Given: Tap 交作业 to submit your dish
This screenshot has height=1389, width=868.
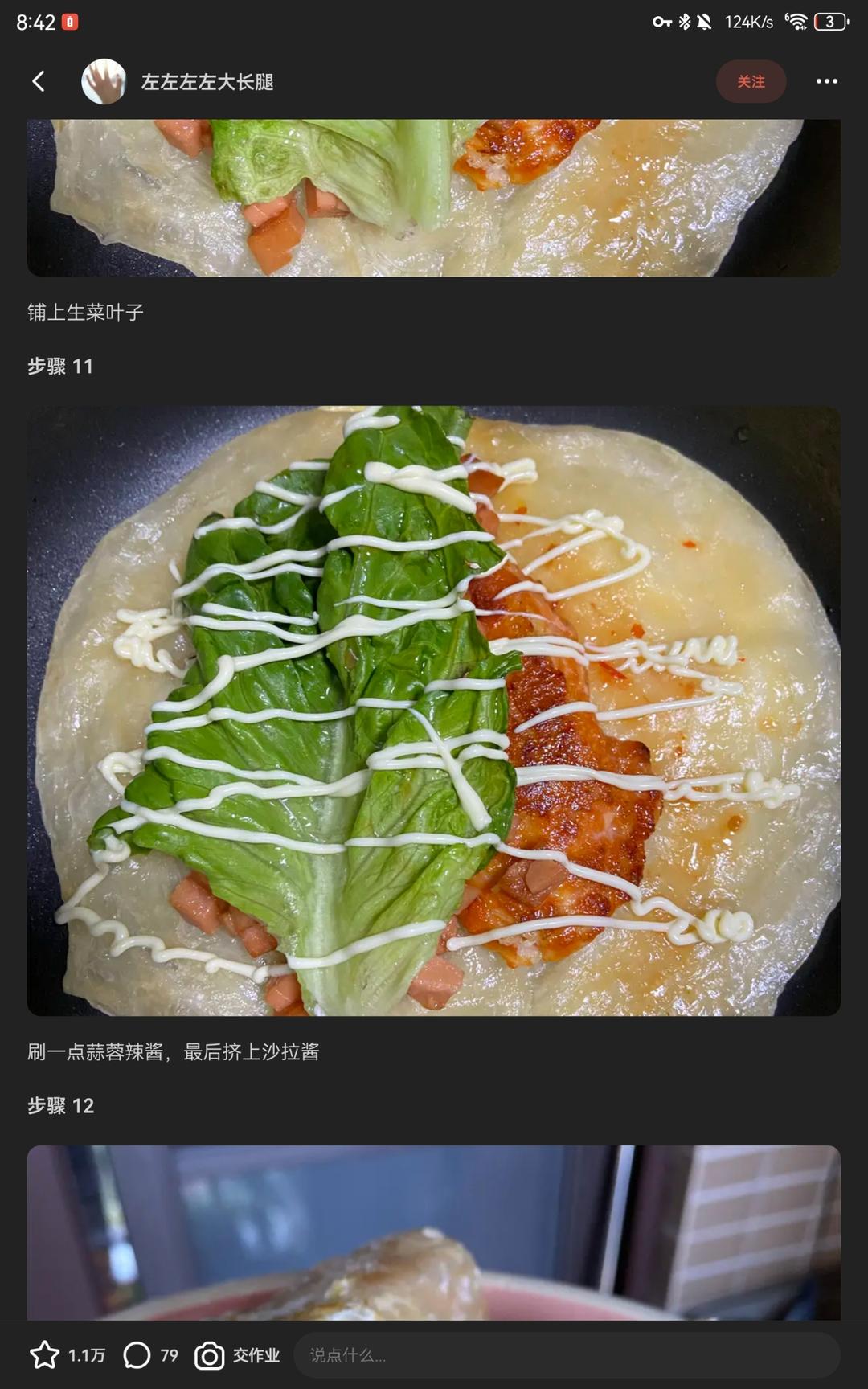Looking at the screenshot, I should (238, 1355).
